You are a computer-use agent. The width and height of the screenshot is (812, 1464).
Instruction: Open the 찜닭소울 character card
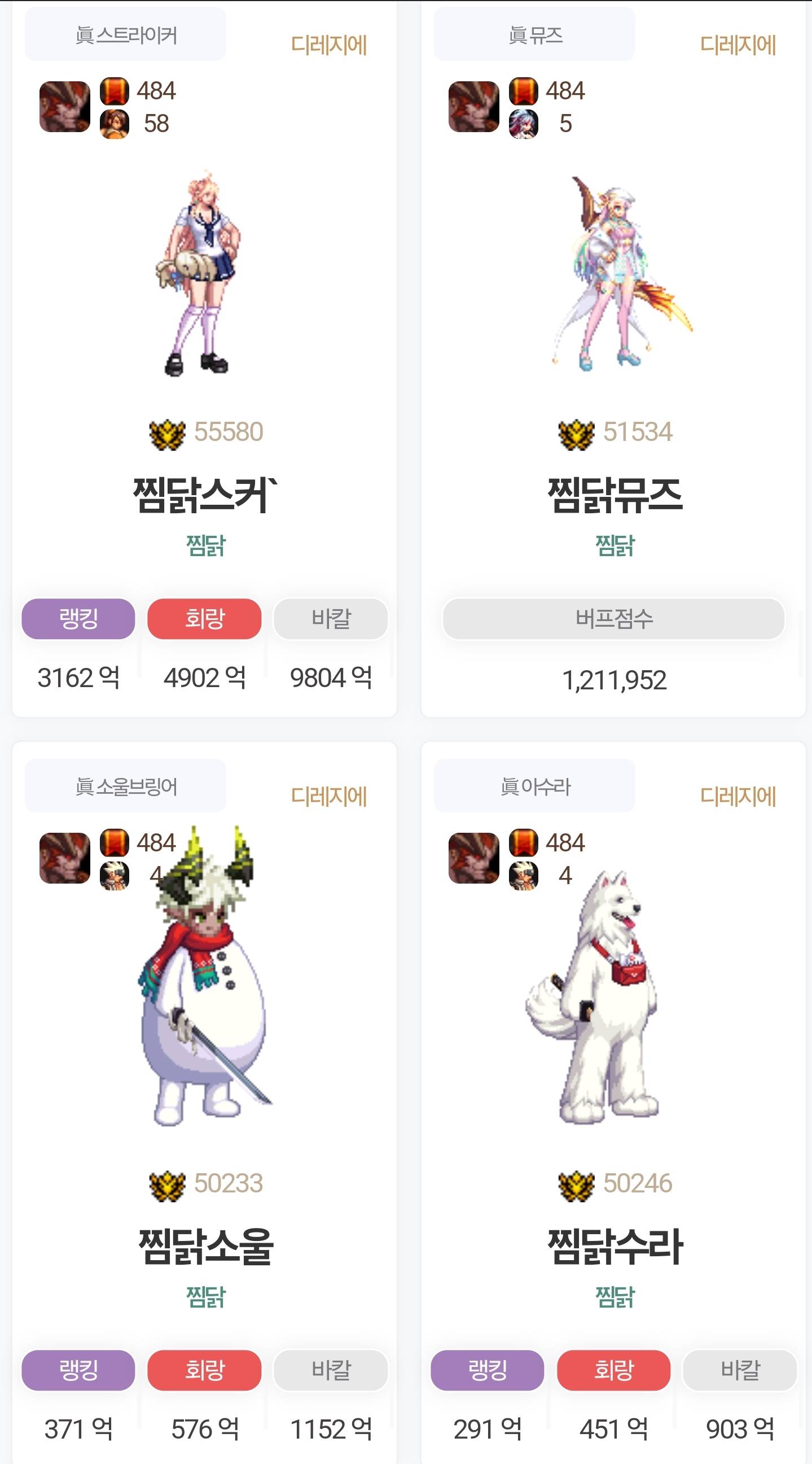[204, 1247]
